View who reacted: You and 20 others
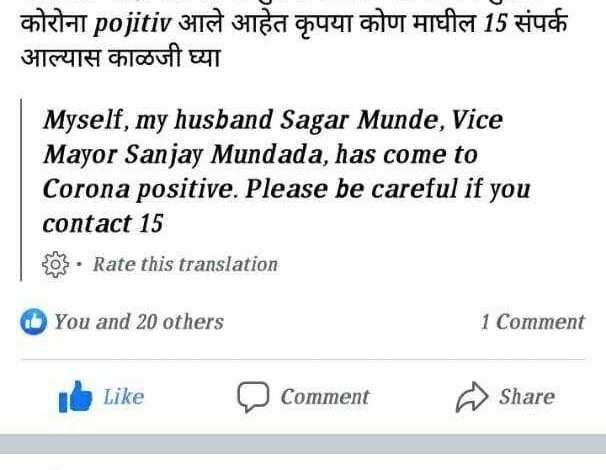 (x=123, y=322)
